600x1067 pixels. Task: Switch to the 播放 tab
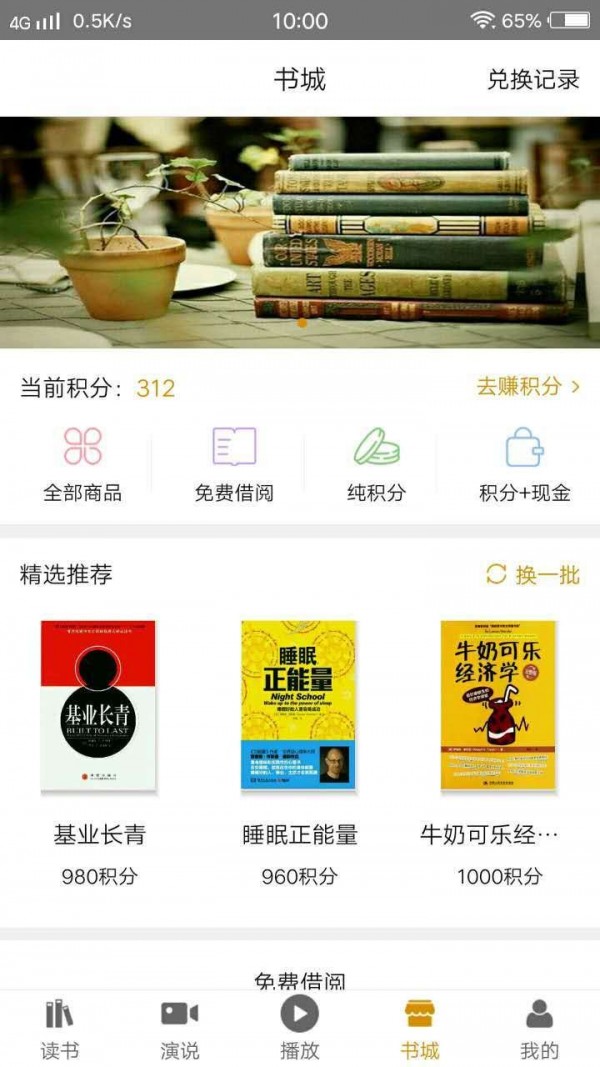(x=299, y=1028)
